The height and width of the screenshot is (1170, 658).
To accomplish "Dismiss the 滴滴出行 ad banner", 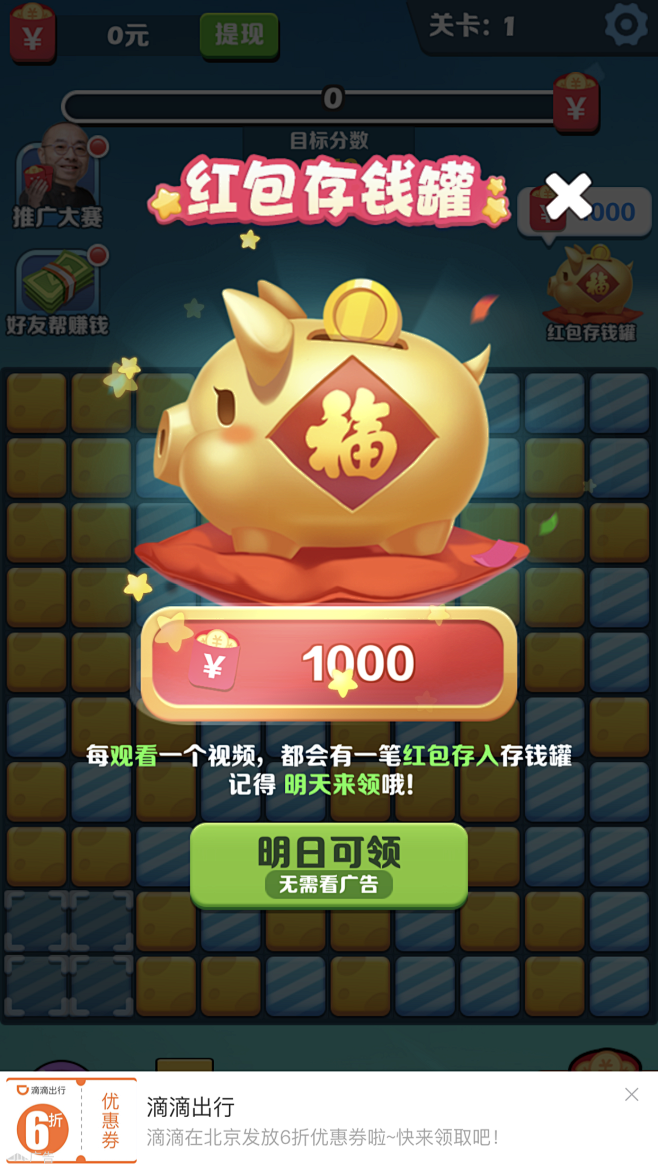I will [631, 1095].
